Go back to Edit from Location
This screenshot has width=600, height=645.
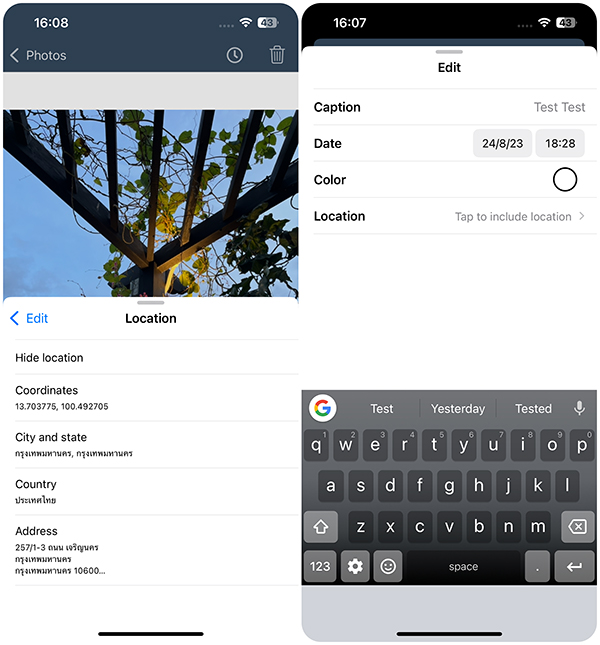point(29,318)
